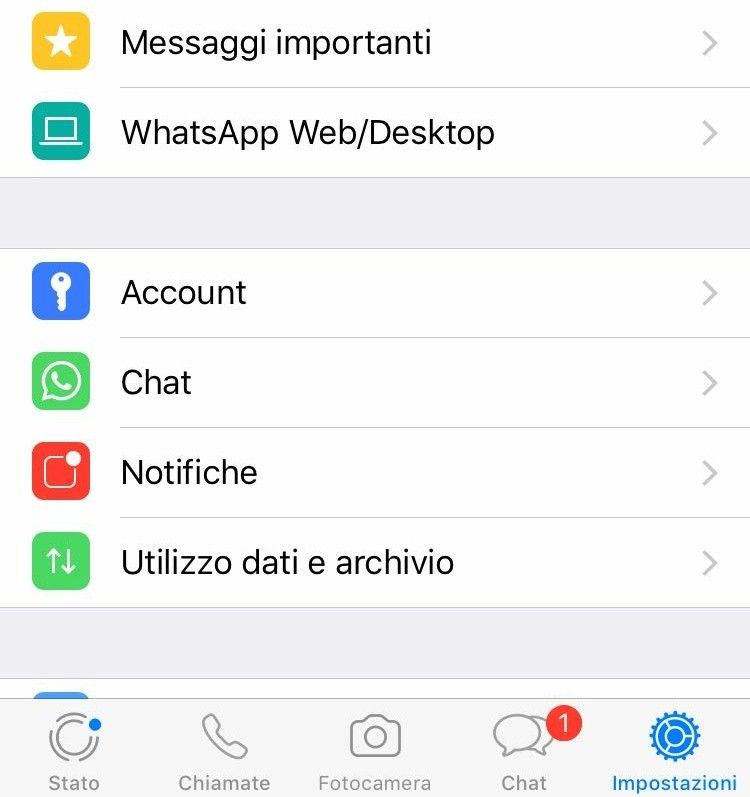Image resolution: width=750 pixels, height=797 pixels.
Task: Select the red Notifiche notification icon
Action: (x=60, y=471)
